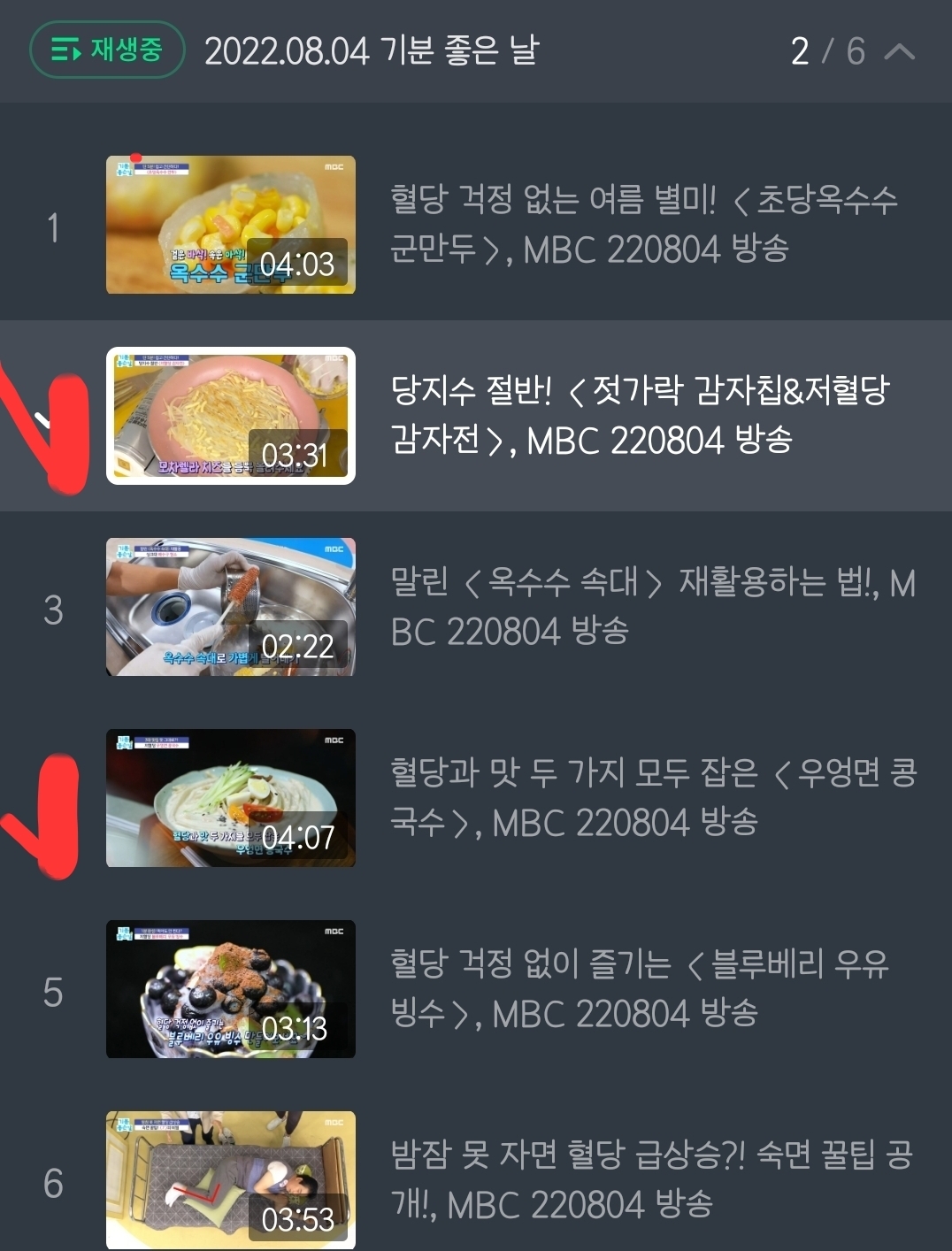Click title 밤잠 못 자면 혈당 급상승
Image resolution: width=952 pixels, height=1251 pixels.
(x=644, y=1179)
